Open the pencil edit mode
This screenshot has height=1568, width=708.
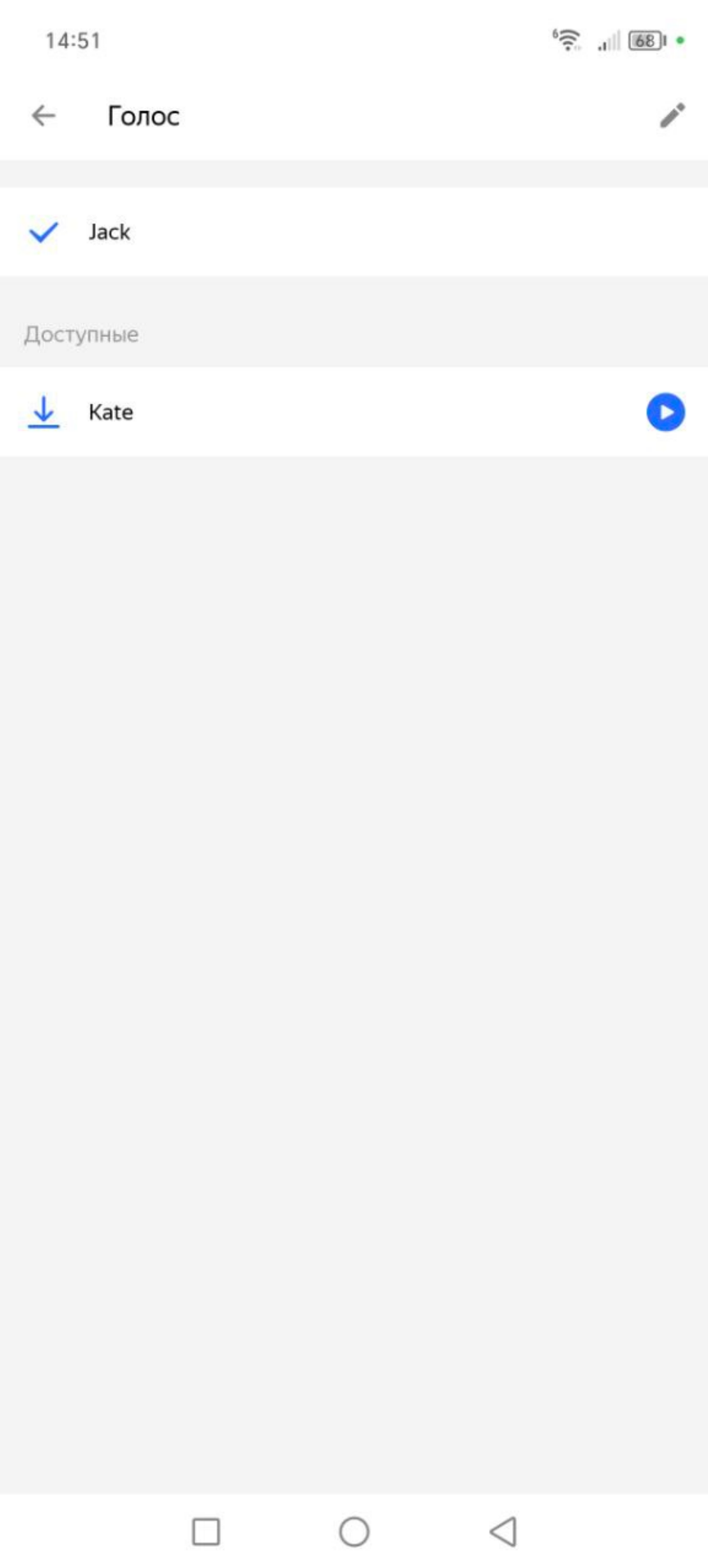point(672,116)
